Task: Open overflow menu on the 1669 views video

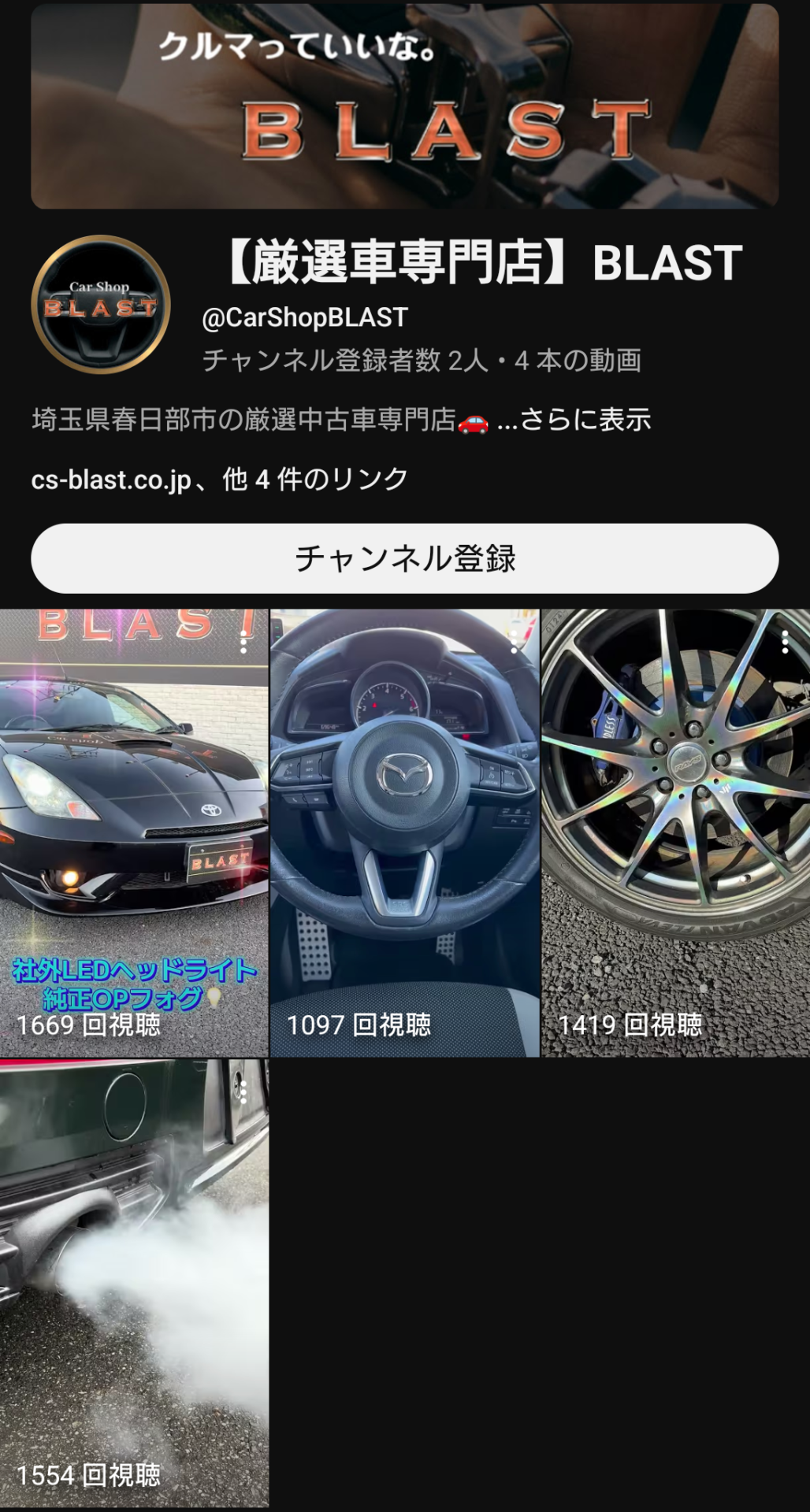Action: [x=243, y=642]
